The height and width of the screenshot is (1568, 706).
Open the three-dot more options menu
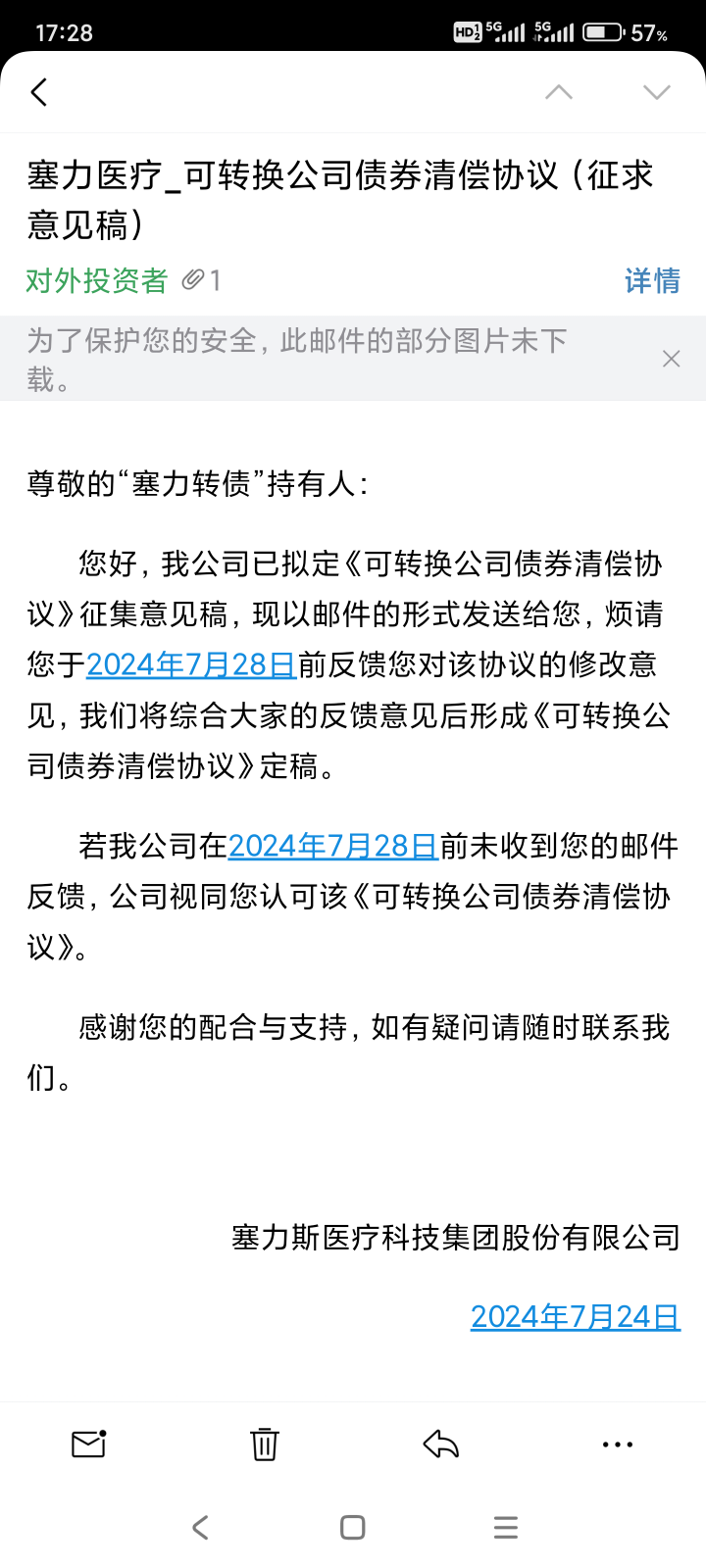pos(618,1444)
